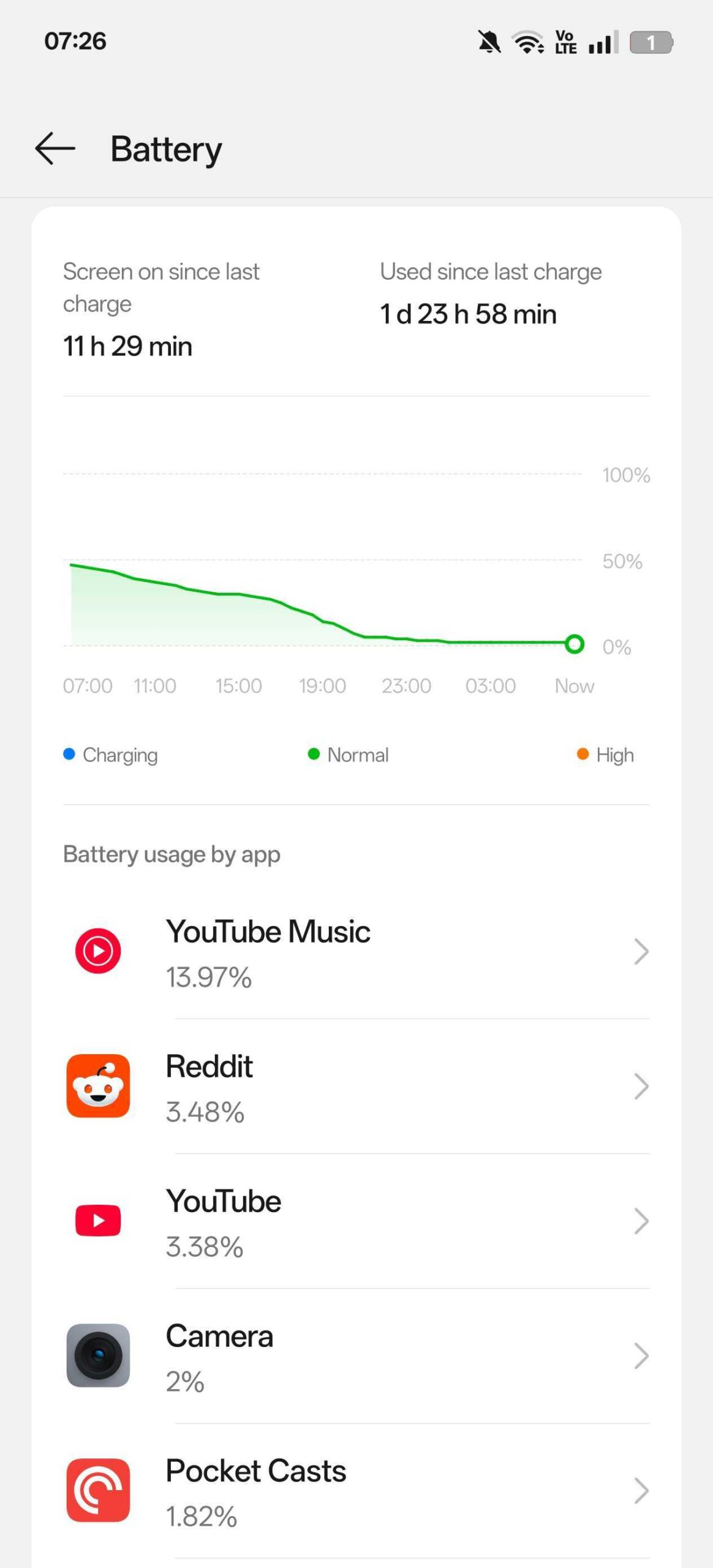Image resolution: width=713 pixels, height=1568 pixels.
Task: Open Reddit battery usage details
Action: tap(355, 1087)
